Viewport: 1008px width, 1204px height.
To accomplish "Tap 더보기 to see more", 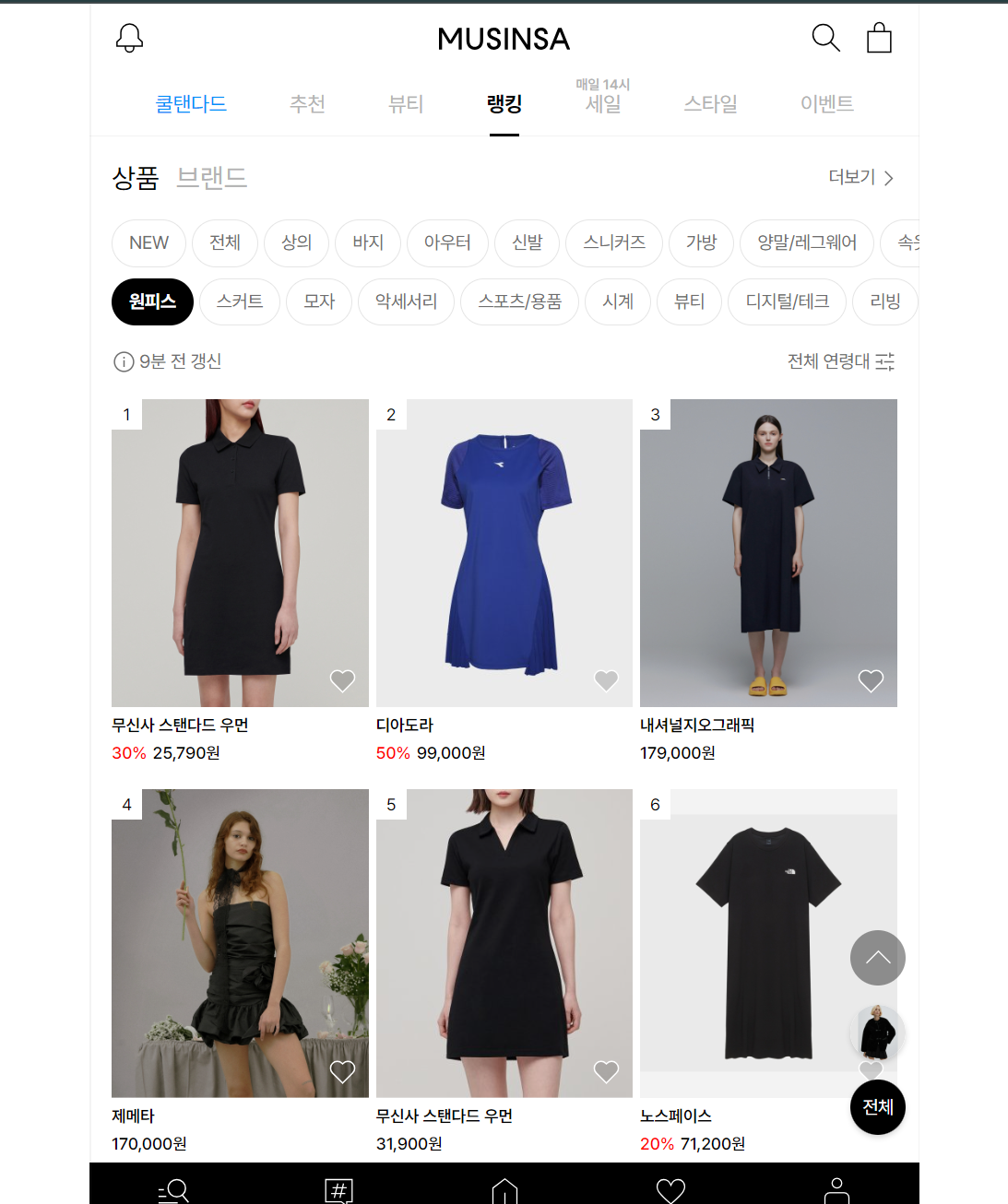I will (x=860, y=177).
